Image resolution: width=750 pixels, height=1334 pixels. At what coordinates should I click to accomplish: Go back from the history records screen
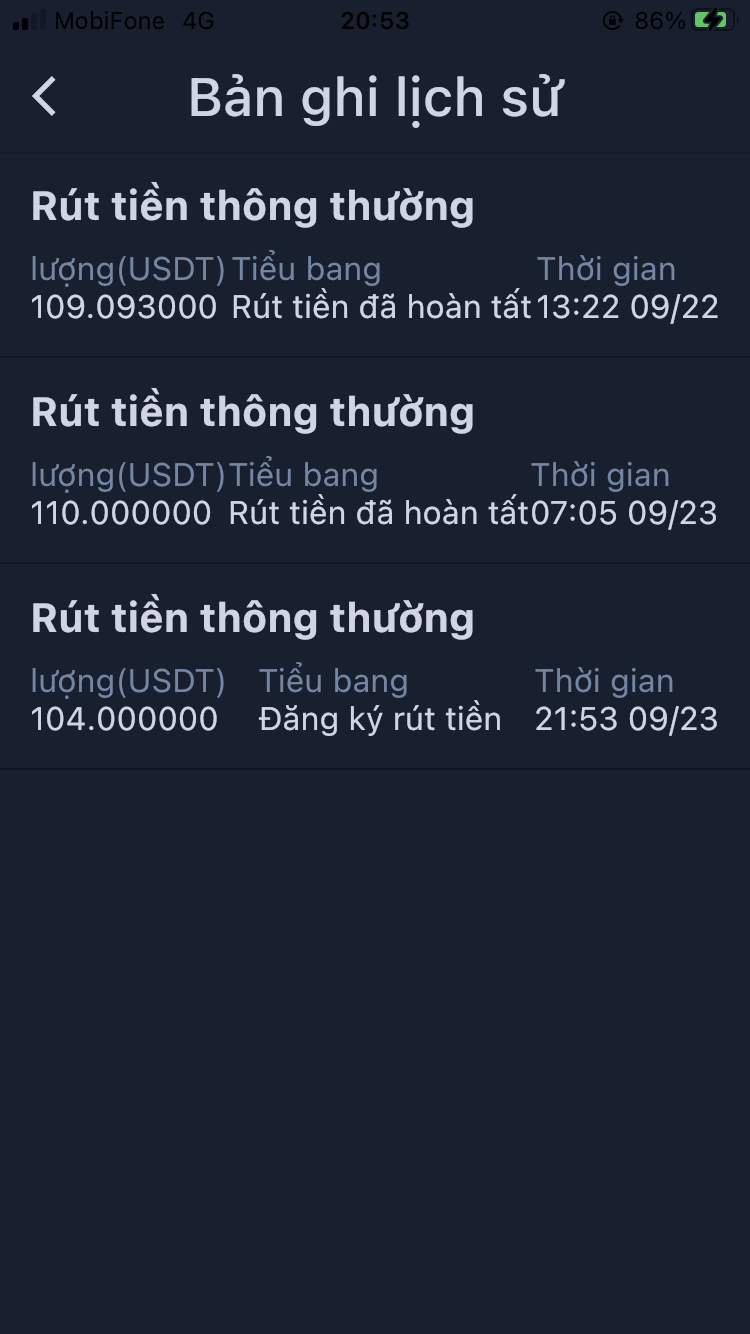(44, 98)
